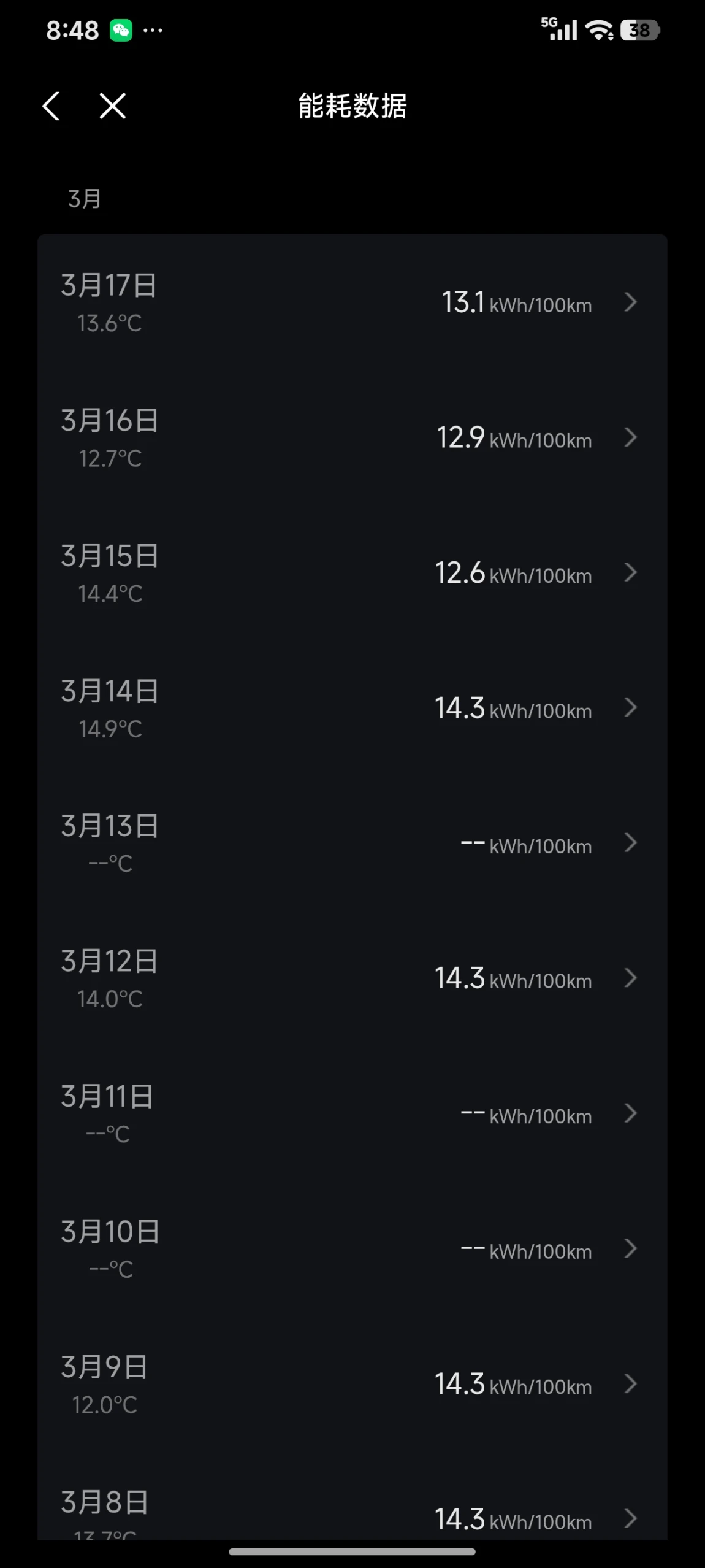Go back using the top-left arrow
The image size is (705, 1568).
click(x=51, y=106)
